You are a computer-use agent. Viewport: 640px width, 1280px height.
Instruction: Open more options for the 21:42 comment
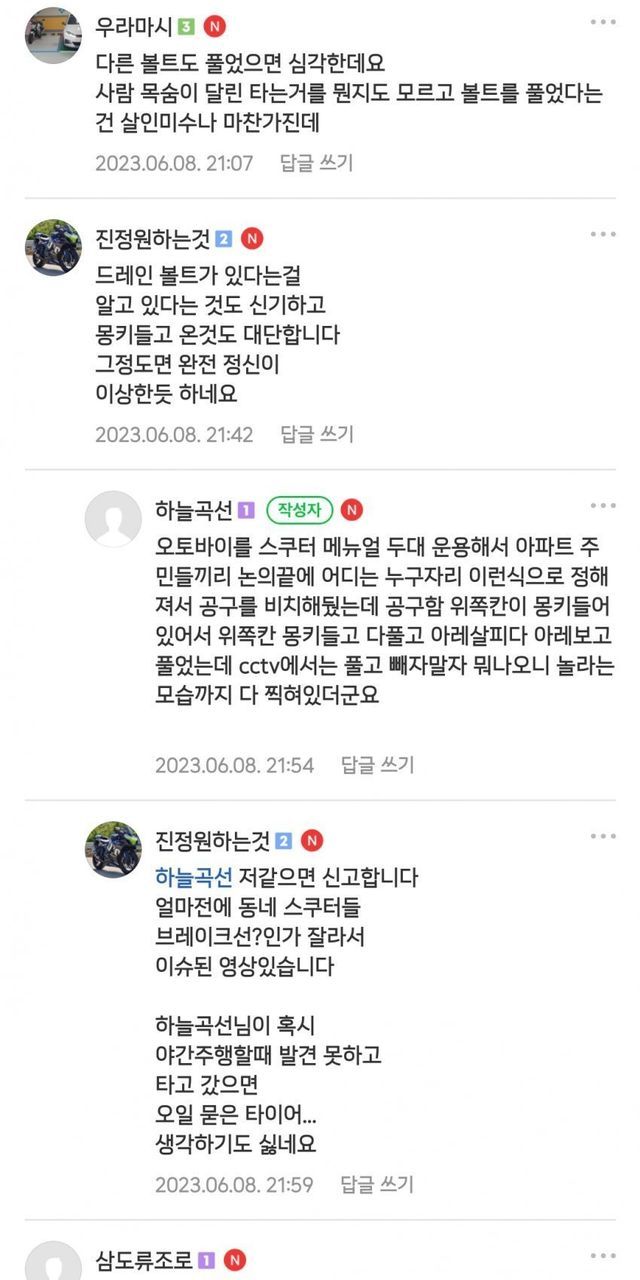click(602, 234)
